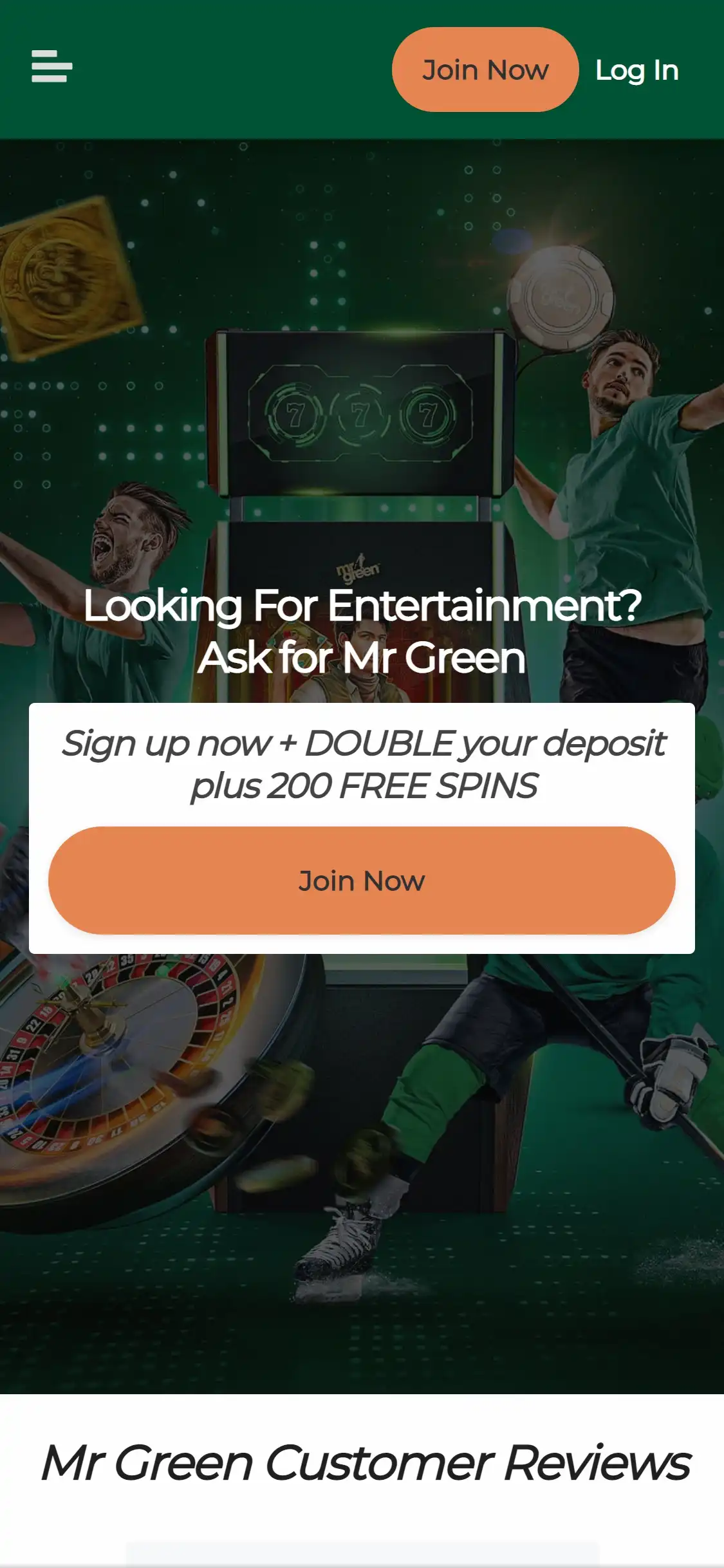Open the Log In page
The height and width of the screenshot is (1568, 724).
(x=636, y=70)
